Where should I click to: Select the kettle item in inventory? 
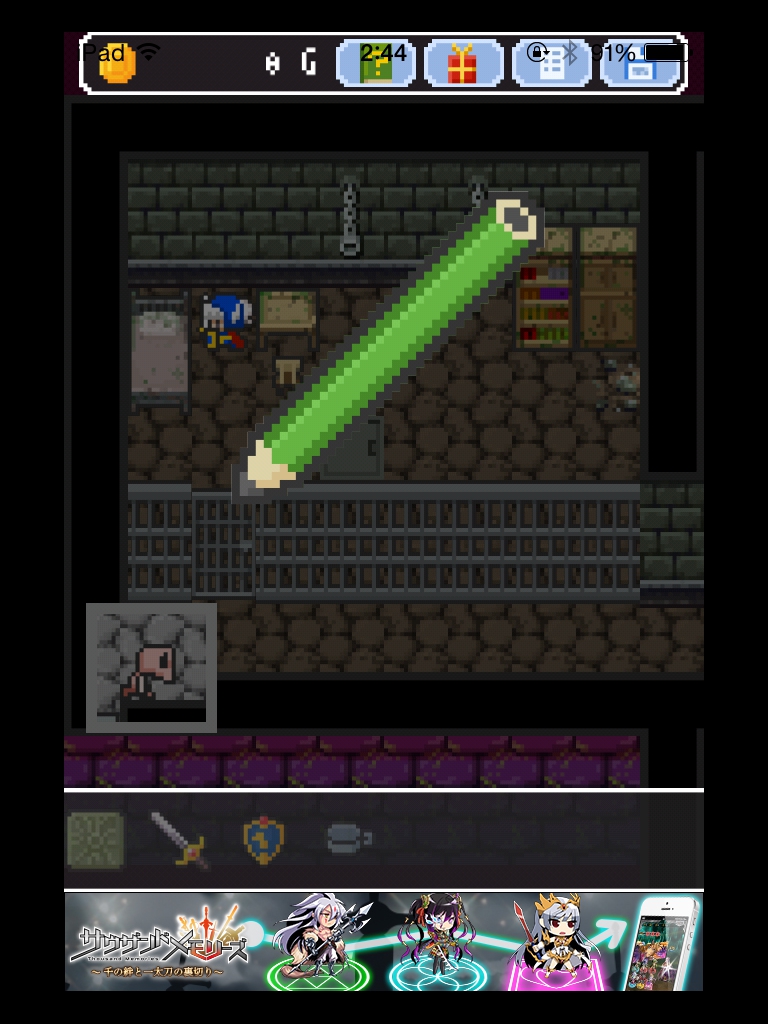[348, 840]
